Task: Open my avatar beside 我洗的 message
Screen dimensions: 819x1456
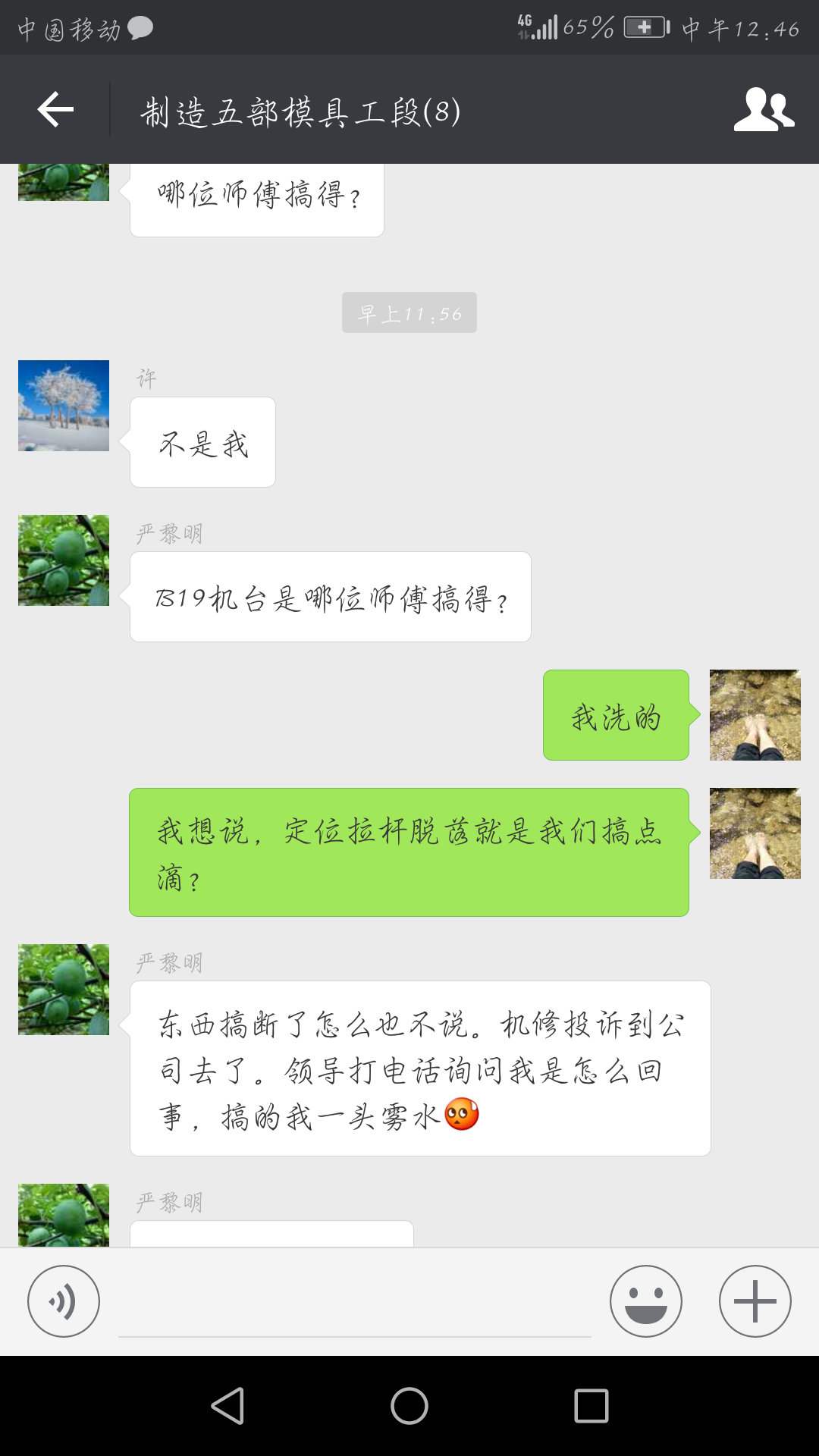Action: pos(755,715)
